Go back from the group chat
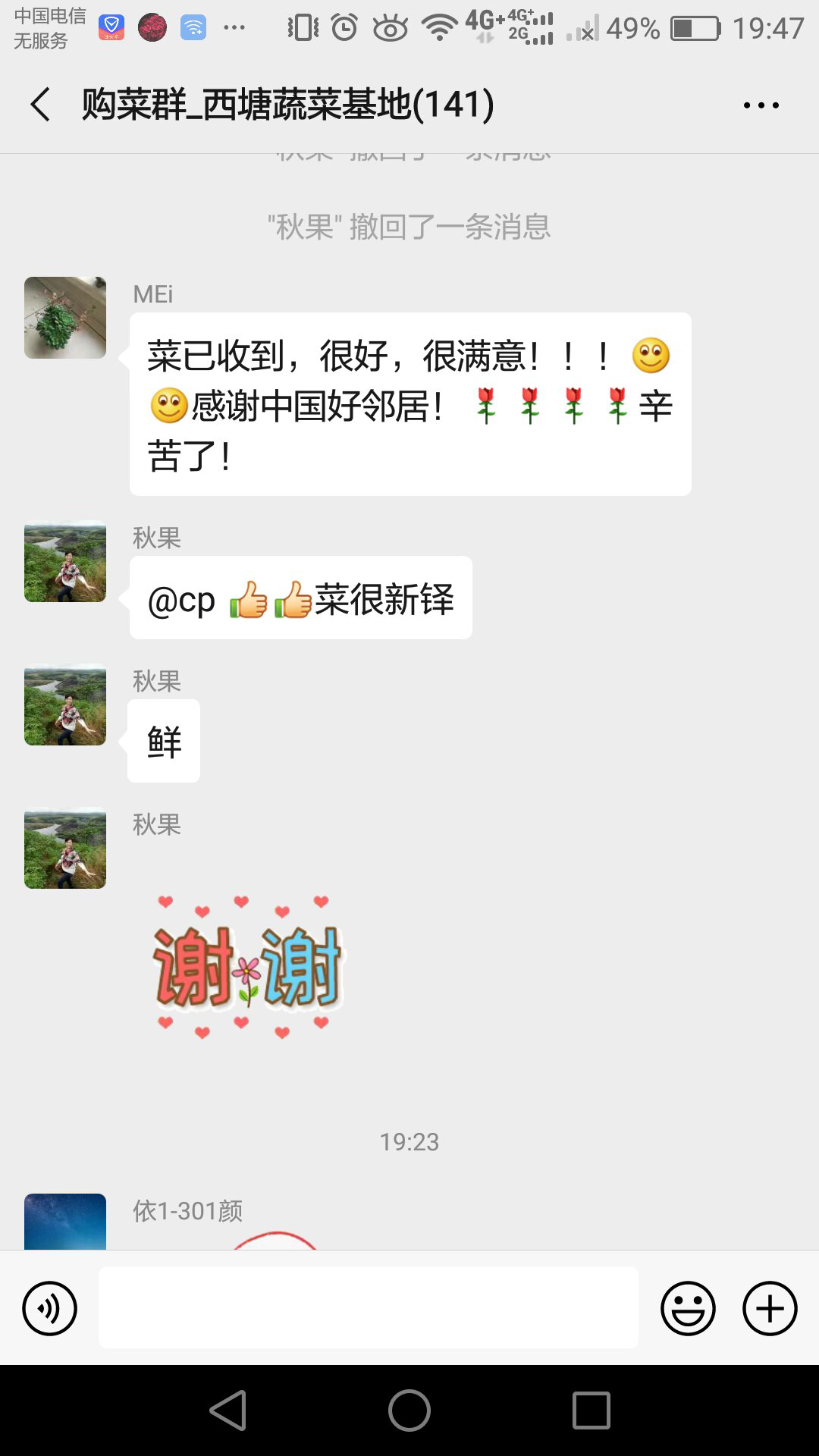 (x=41, y=104)
